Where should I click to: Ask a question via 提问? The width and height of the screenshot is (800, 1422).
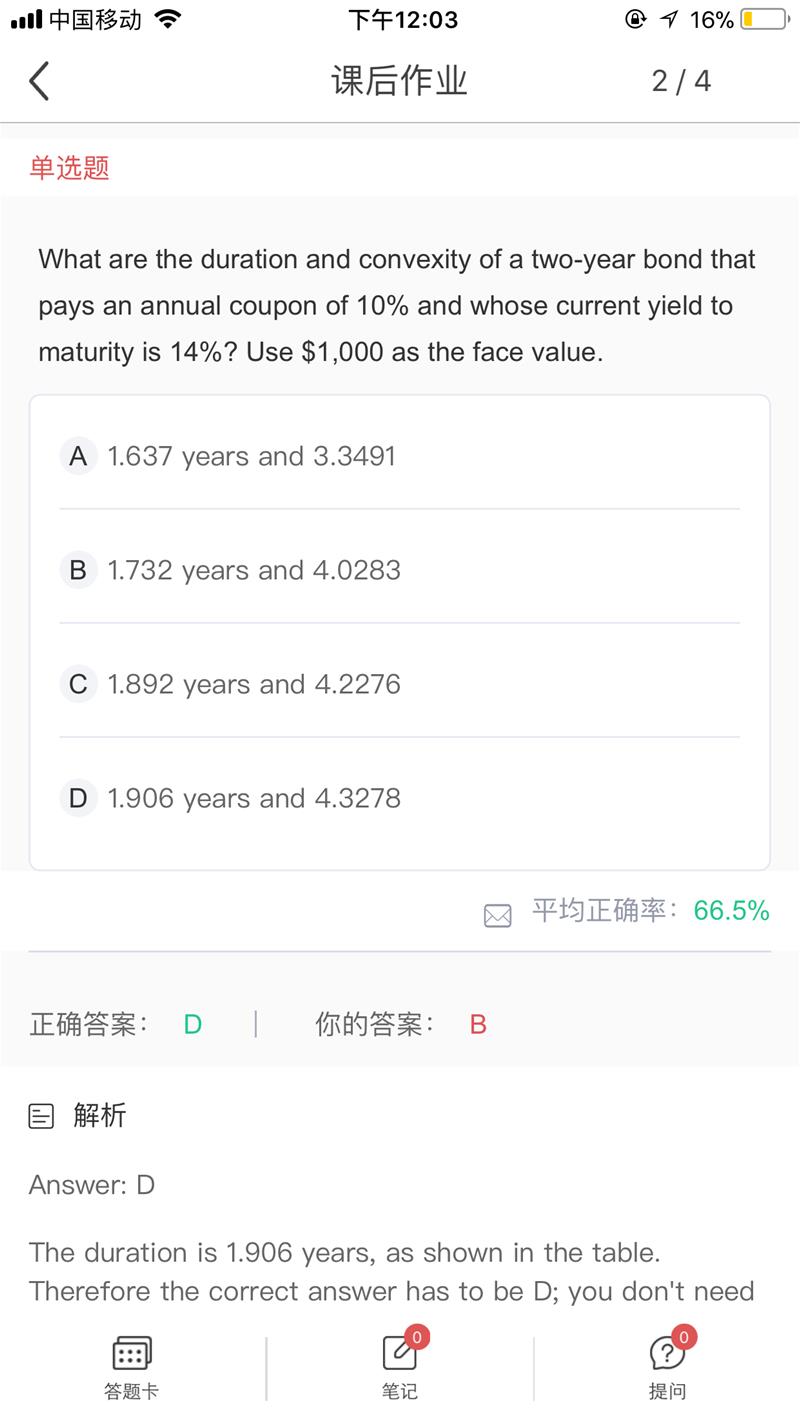[667, 1368]
